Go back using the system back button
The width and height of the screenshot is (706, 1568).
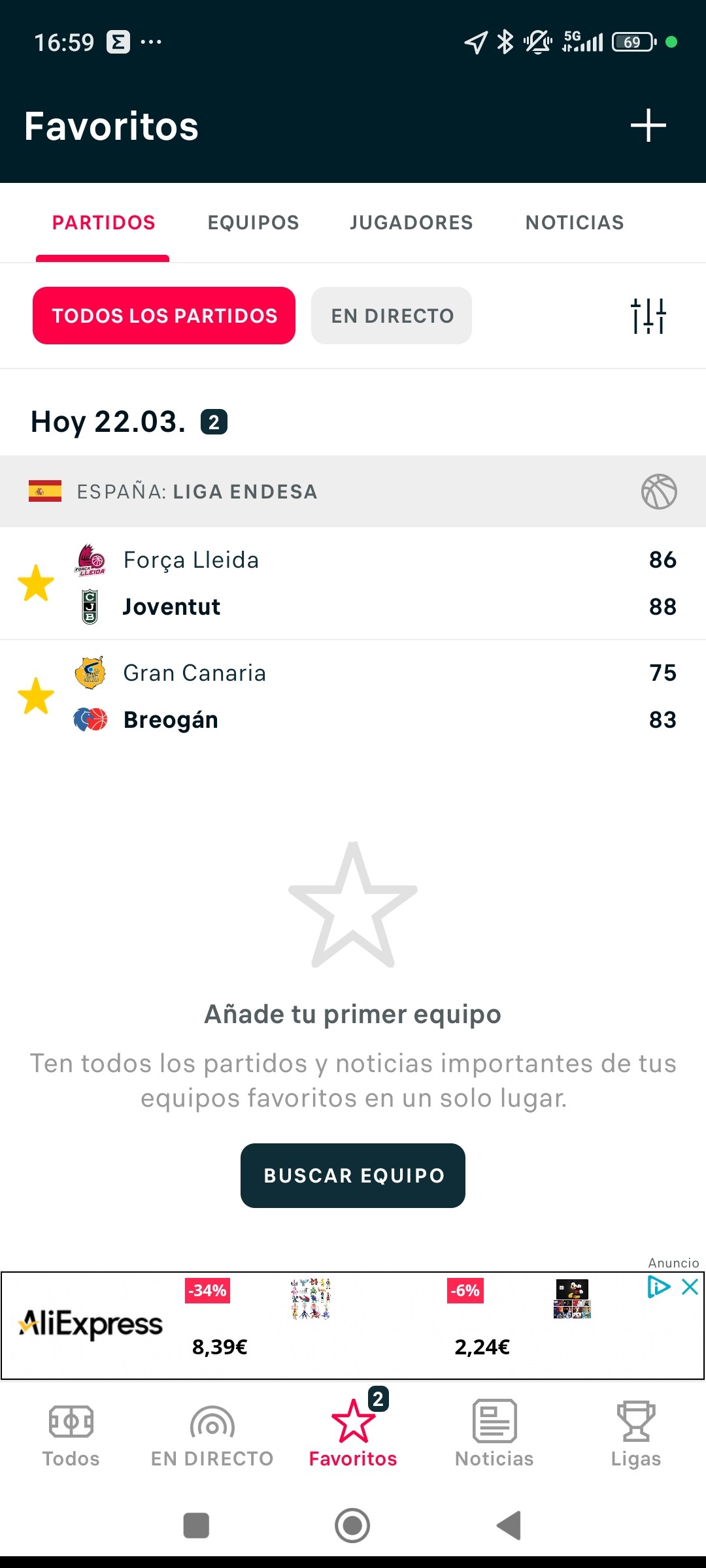509,1526
